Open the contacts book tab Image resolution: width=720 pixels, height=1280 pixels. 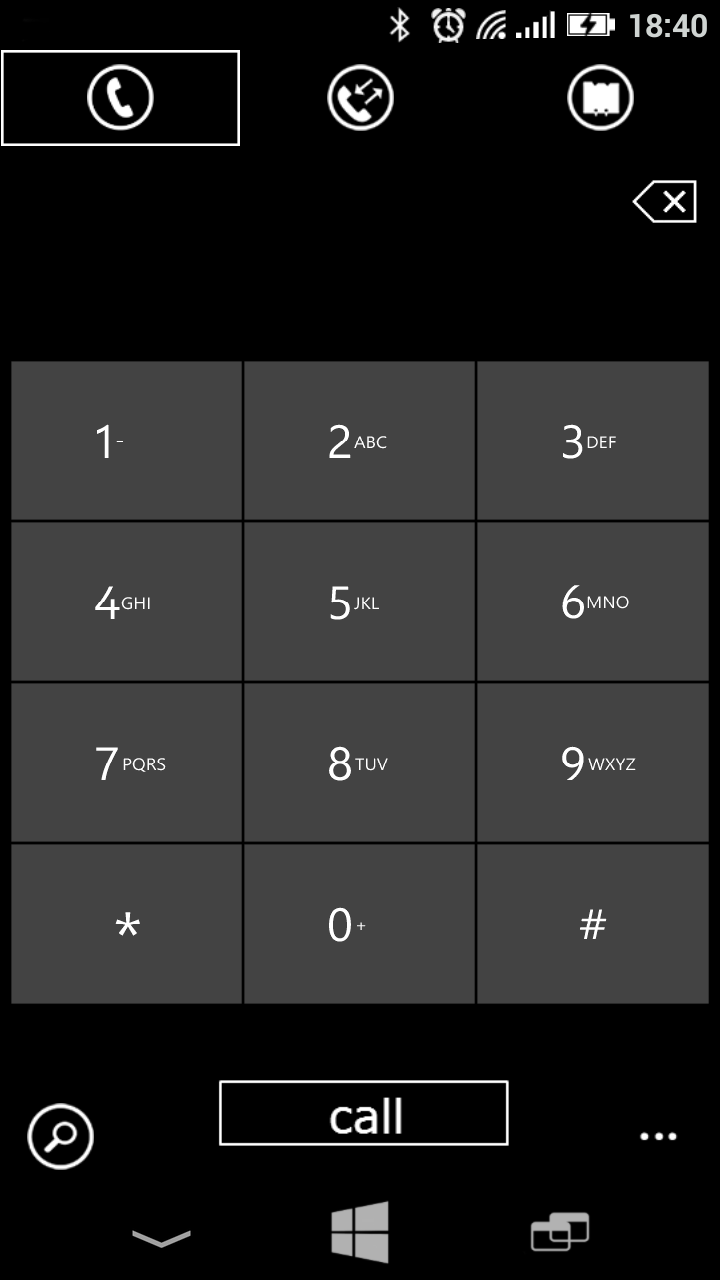pos(600,98)
